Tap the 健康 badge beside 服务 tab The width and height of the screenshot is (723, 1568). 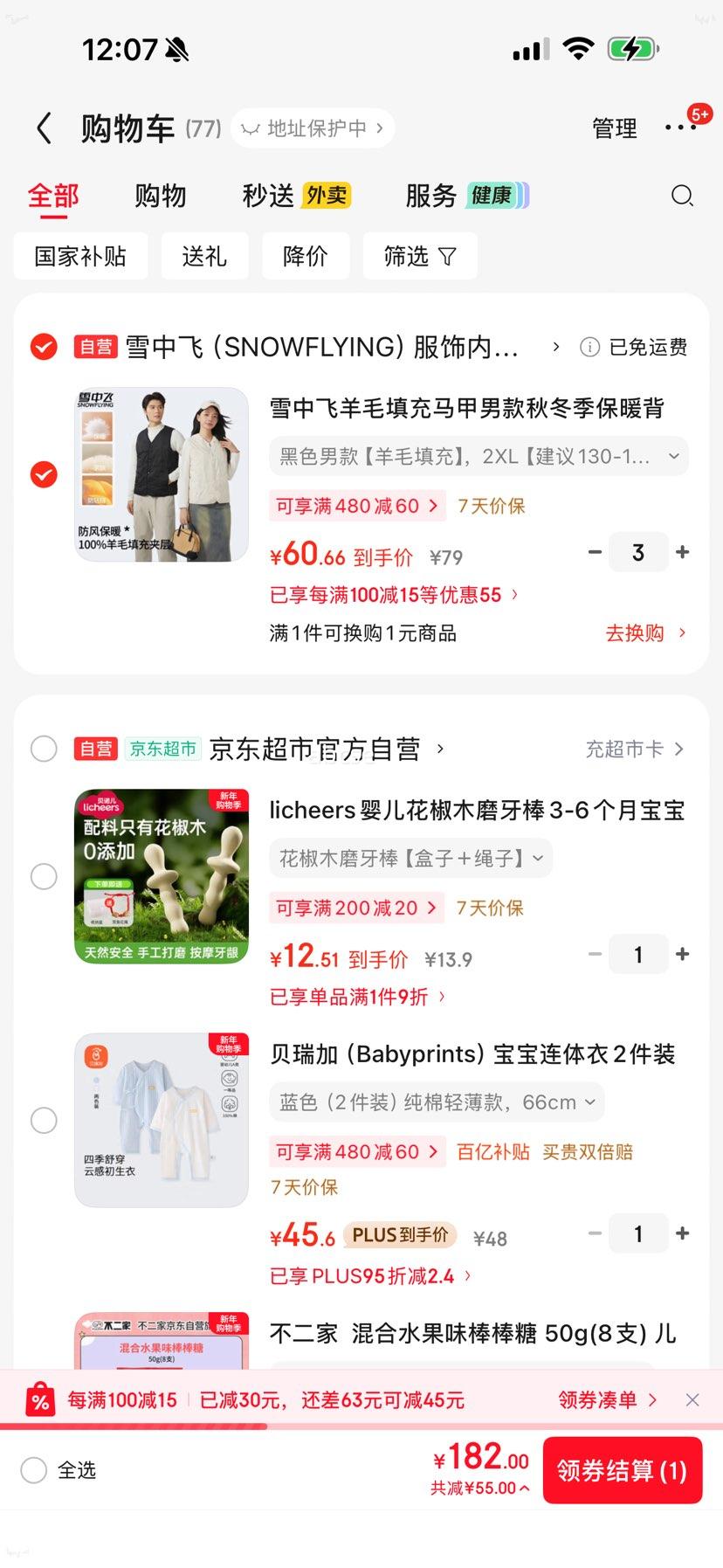493,196
